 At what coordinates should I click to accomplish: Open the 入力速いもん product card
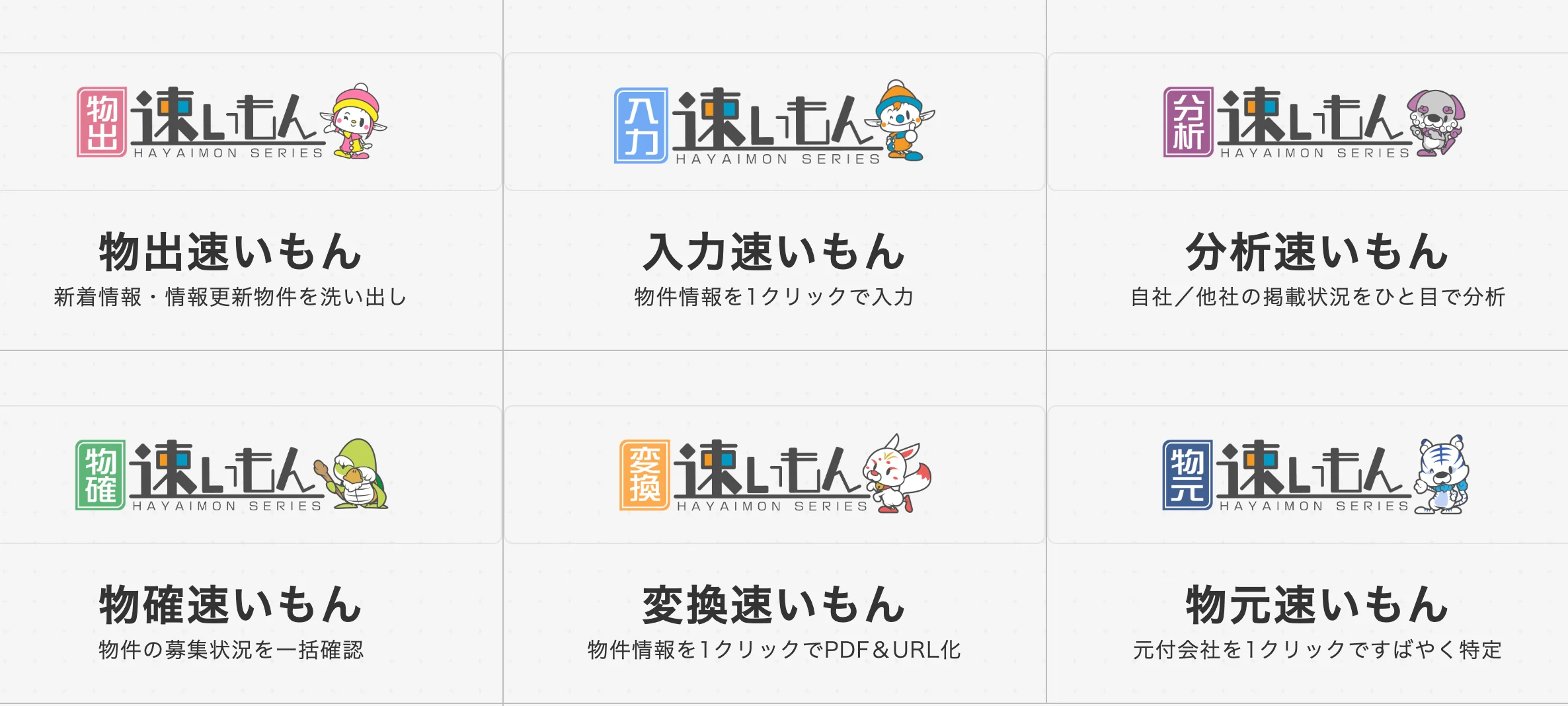tap(774, 251)
